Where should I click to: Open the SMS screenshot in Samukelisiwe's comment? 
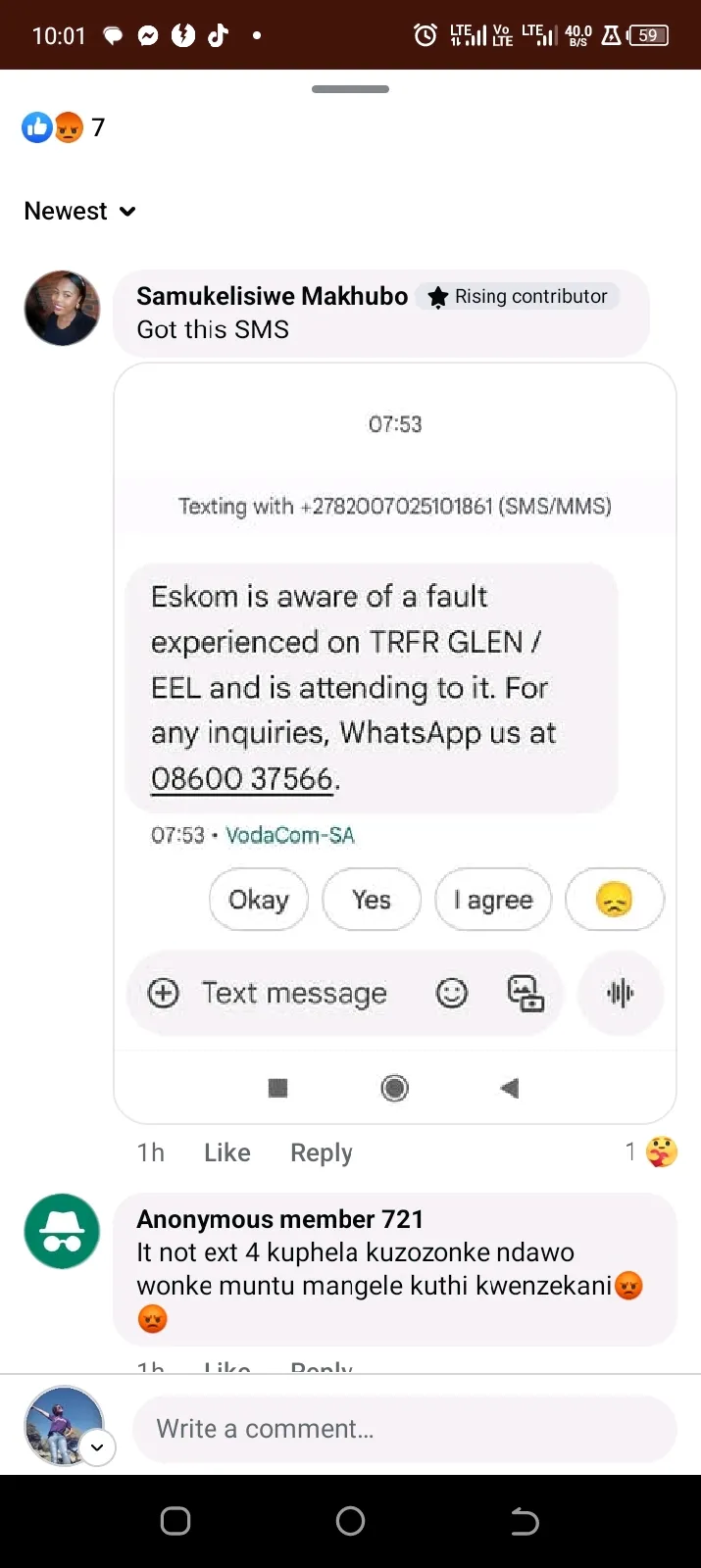[395, 743]
